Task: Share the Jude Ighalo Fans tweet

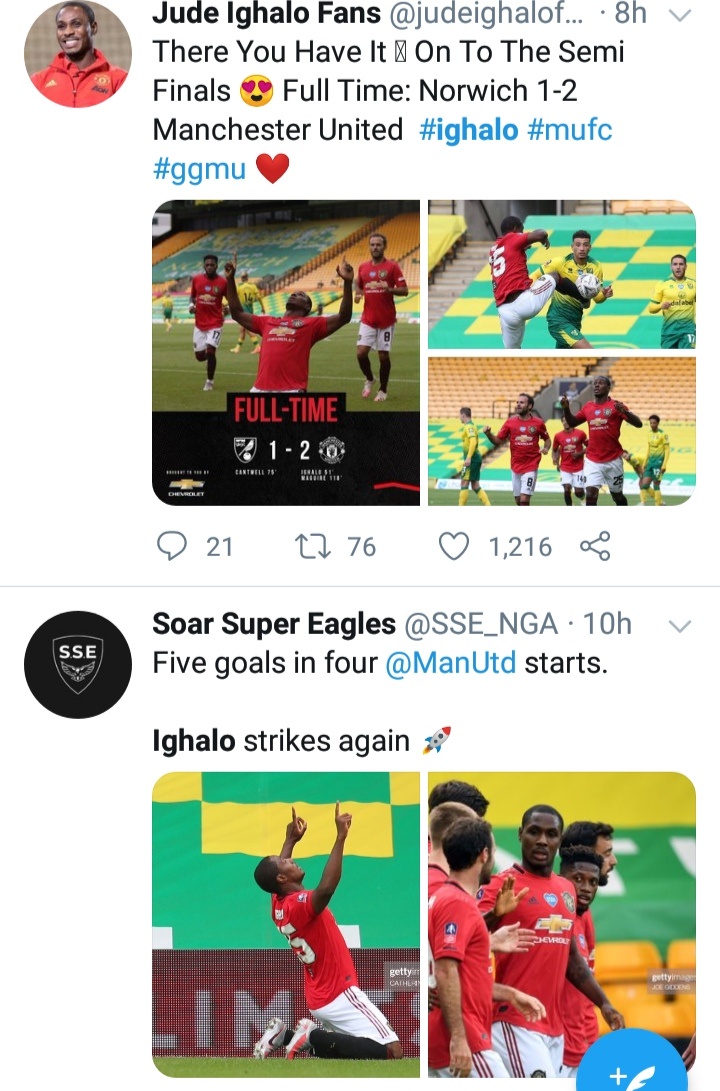Action: (x=595, y=546)
